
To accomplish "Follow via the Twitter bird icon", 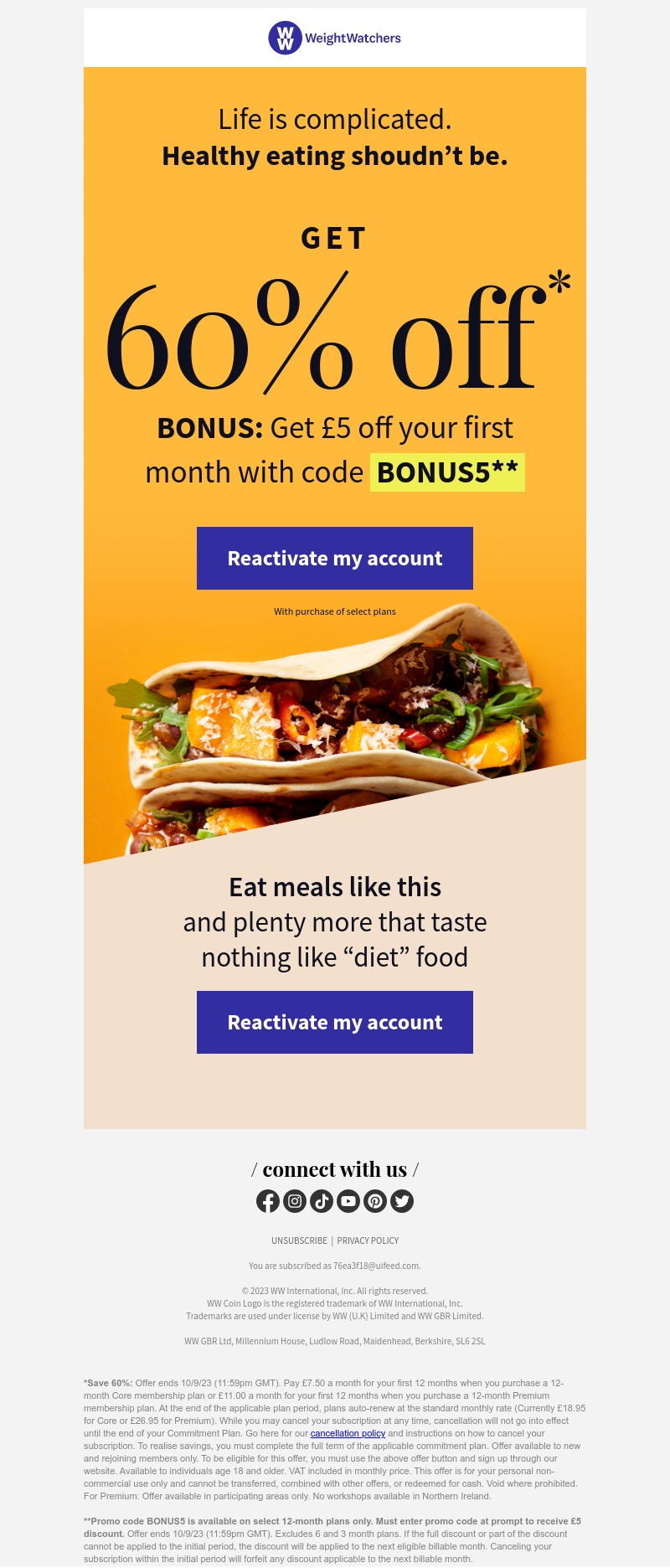I will (x=402, y=1201).
